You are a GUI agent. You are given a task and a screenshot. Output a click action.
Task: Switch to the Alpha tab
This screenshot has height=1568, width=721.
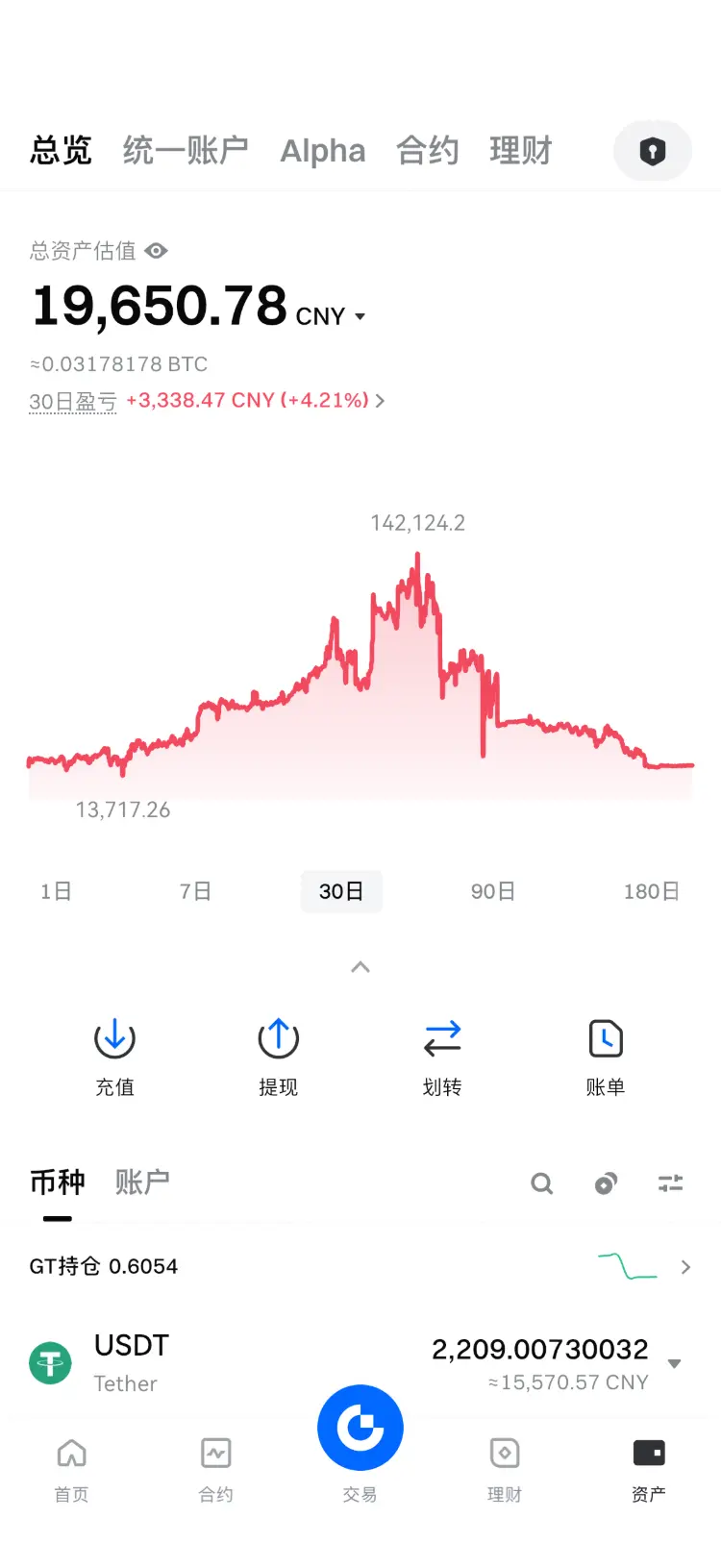coord(323,151)
